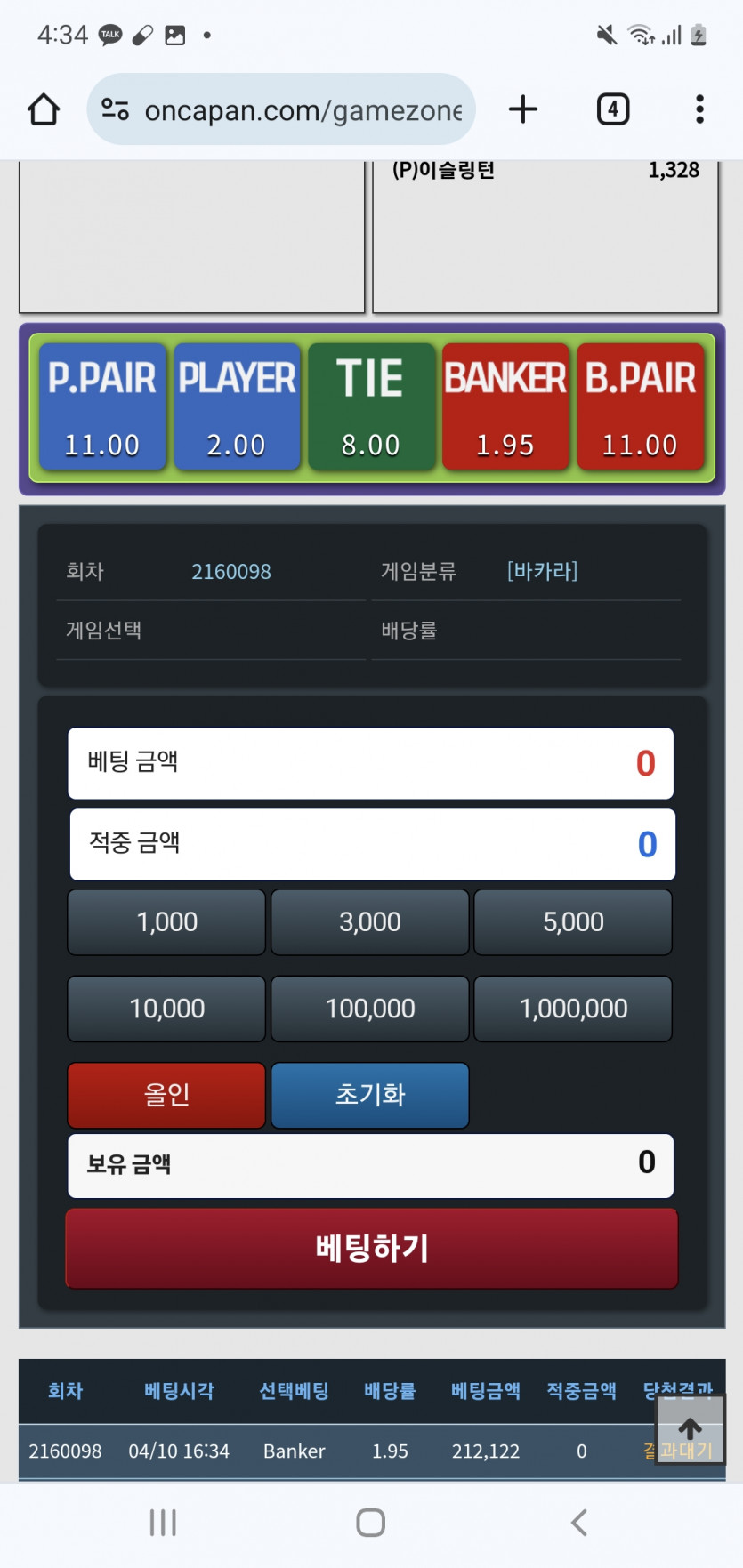Reset the amount with 초기화
Screen dimensions: 743x1568
click(x=369, y=1095)
